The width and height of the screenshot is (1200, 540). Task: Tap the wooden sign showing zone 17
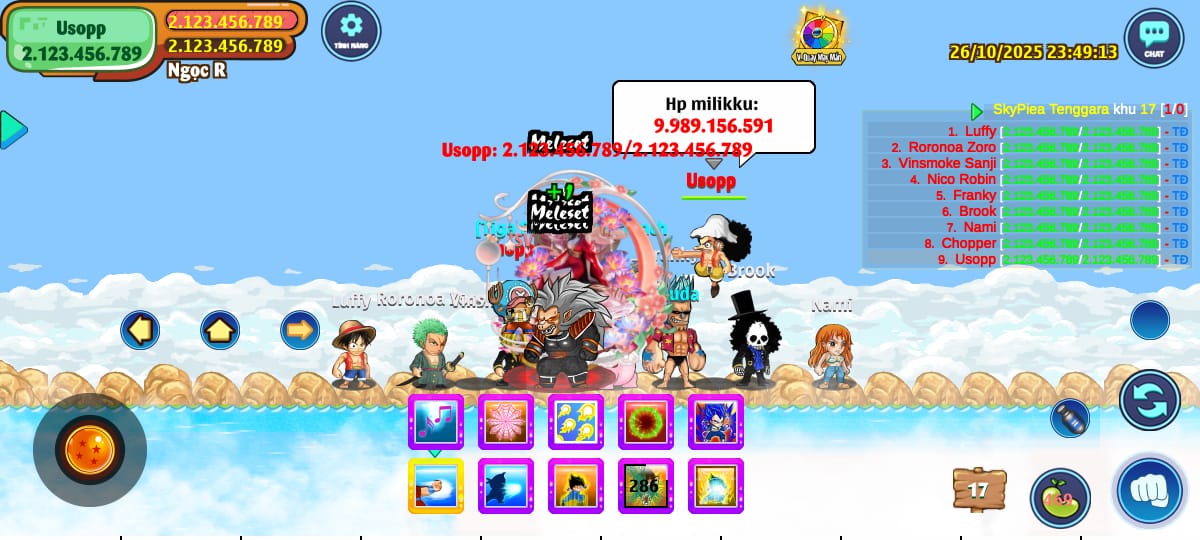[x=978, y=490]
